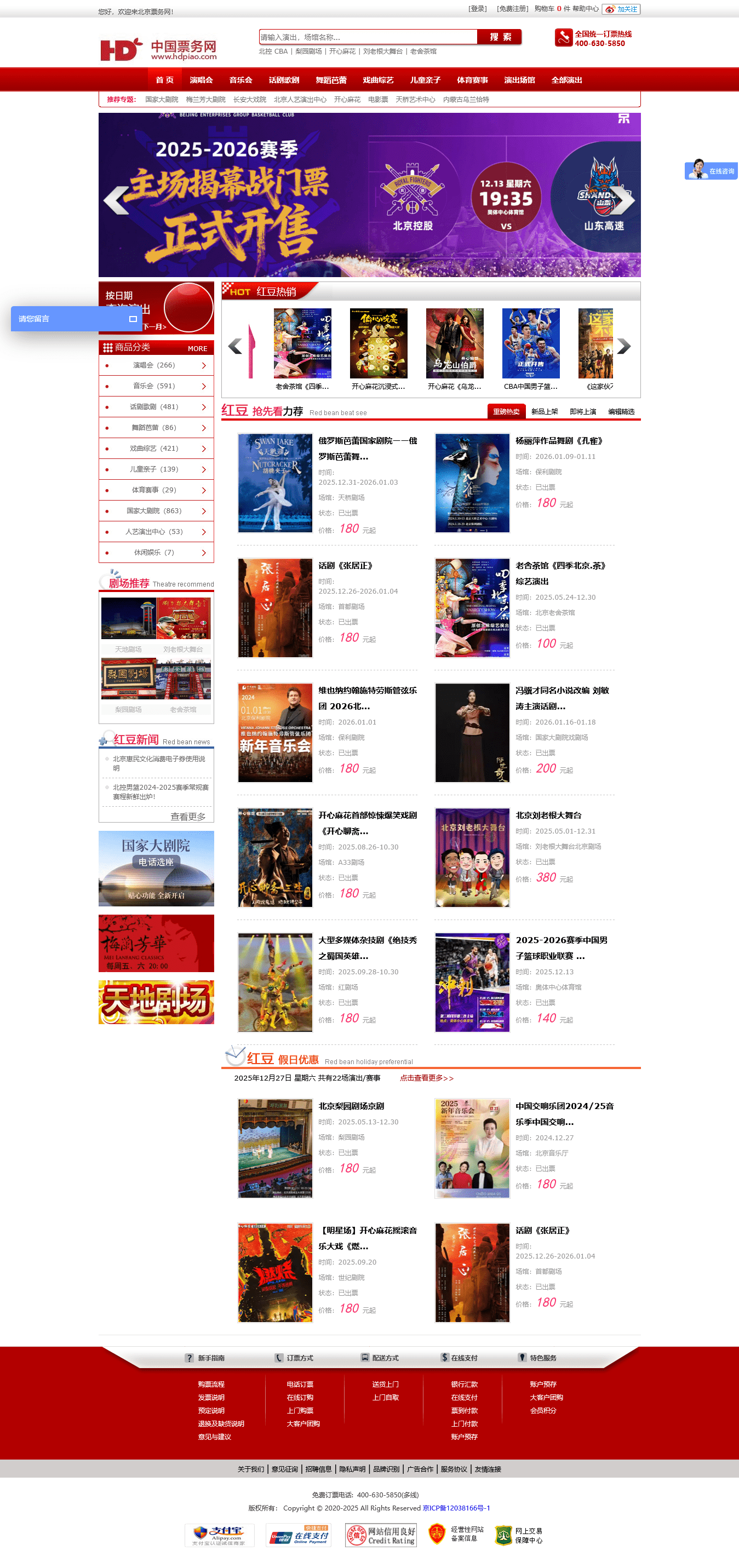This screenshot has height=1568, width=739.
Task: Open the 全部演出 navigation item
Action: [566, 80]
